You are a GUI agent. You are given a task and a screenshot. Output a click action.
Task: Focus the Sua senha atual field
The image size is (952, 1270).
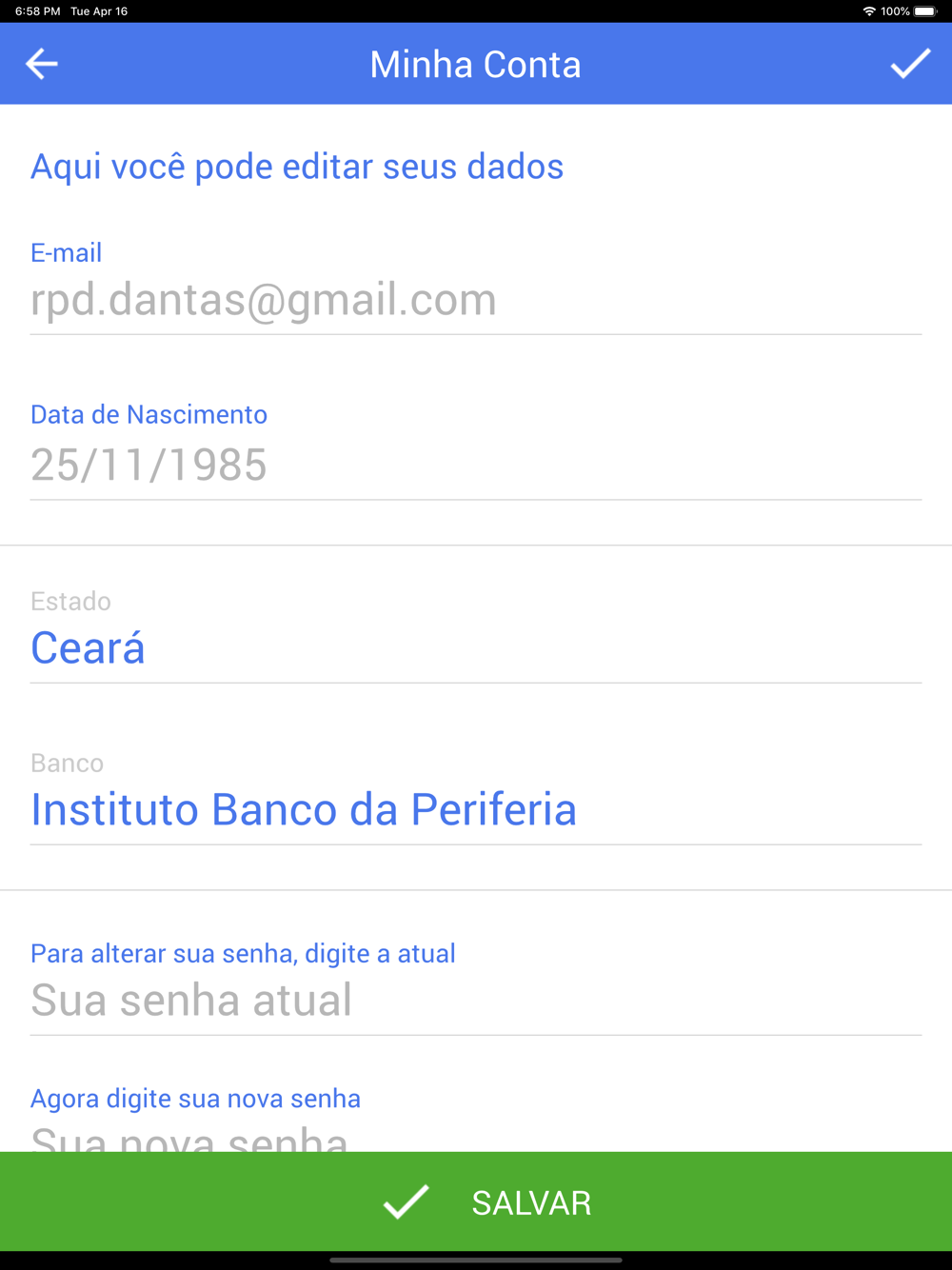[x=476, y=1001]
